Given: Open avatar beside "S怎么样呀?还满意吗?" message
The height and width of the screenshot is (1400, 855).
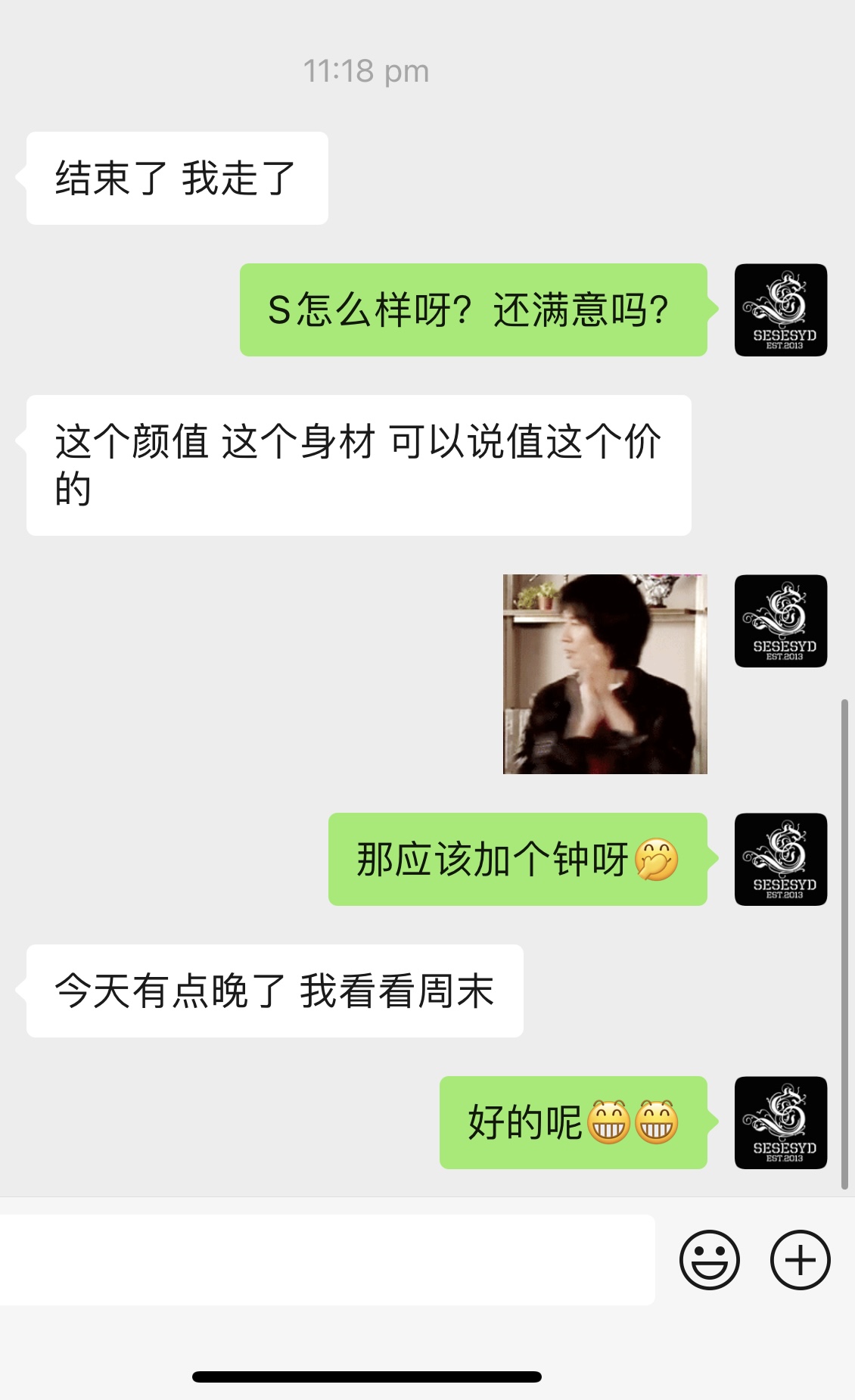Looking at the screenshot, I should (x=780, y=310).
